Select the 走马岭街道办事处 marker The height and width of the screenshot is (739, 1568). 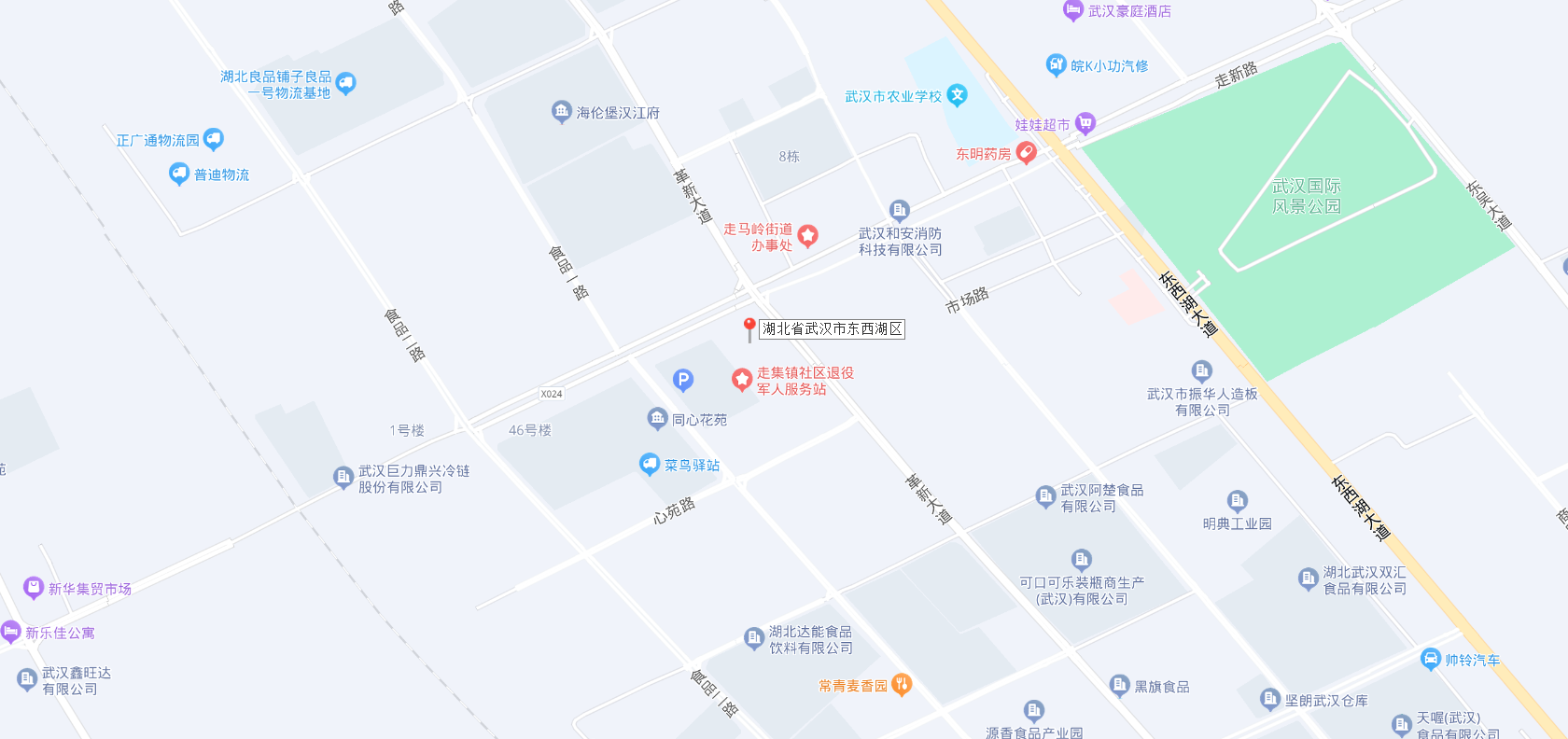(x=808, y=235)
